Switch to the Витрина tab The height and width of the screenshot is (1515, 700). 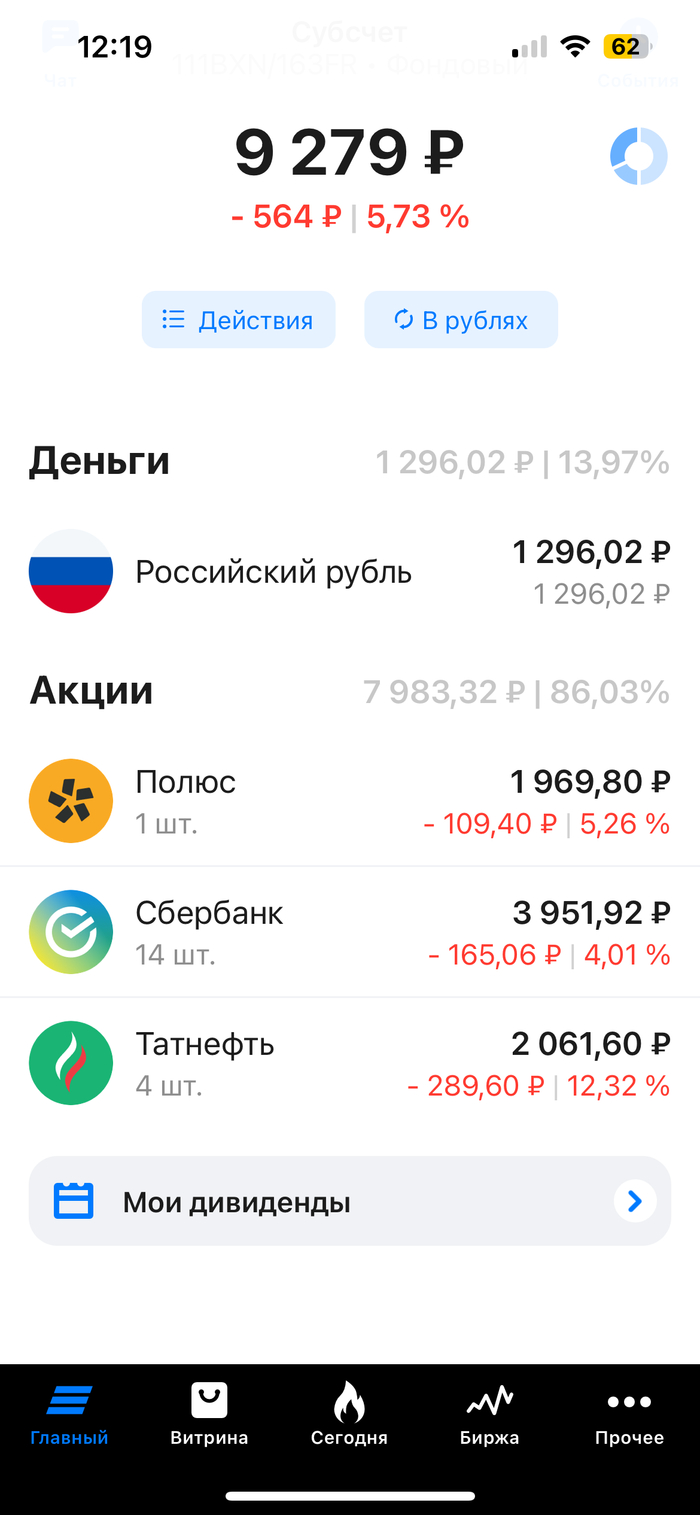coord(209,1414)
